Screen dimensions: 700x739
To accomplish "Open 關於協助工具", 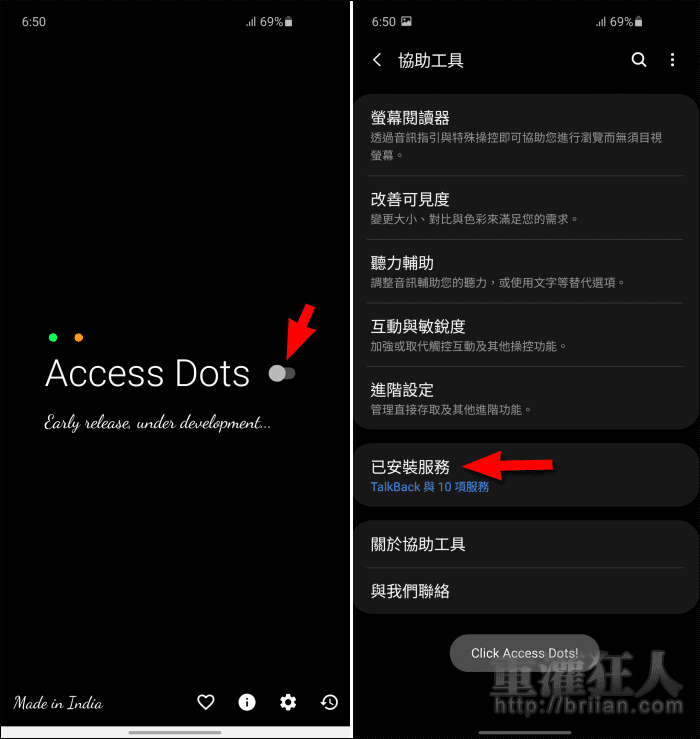I will pos(525,545).
